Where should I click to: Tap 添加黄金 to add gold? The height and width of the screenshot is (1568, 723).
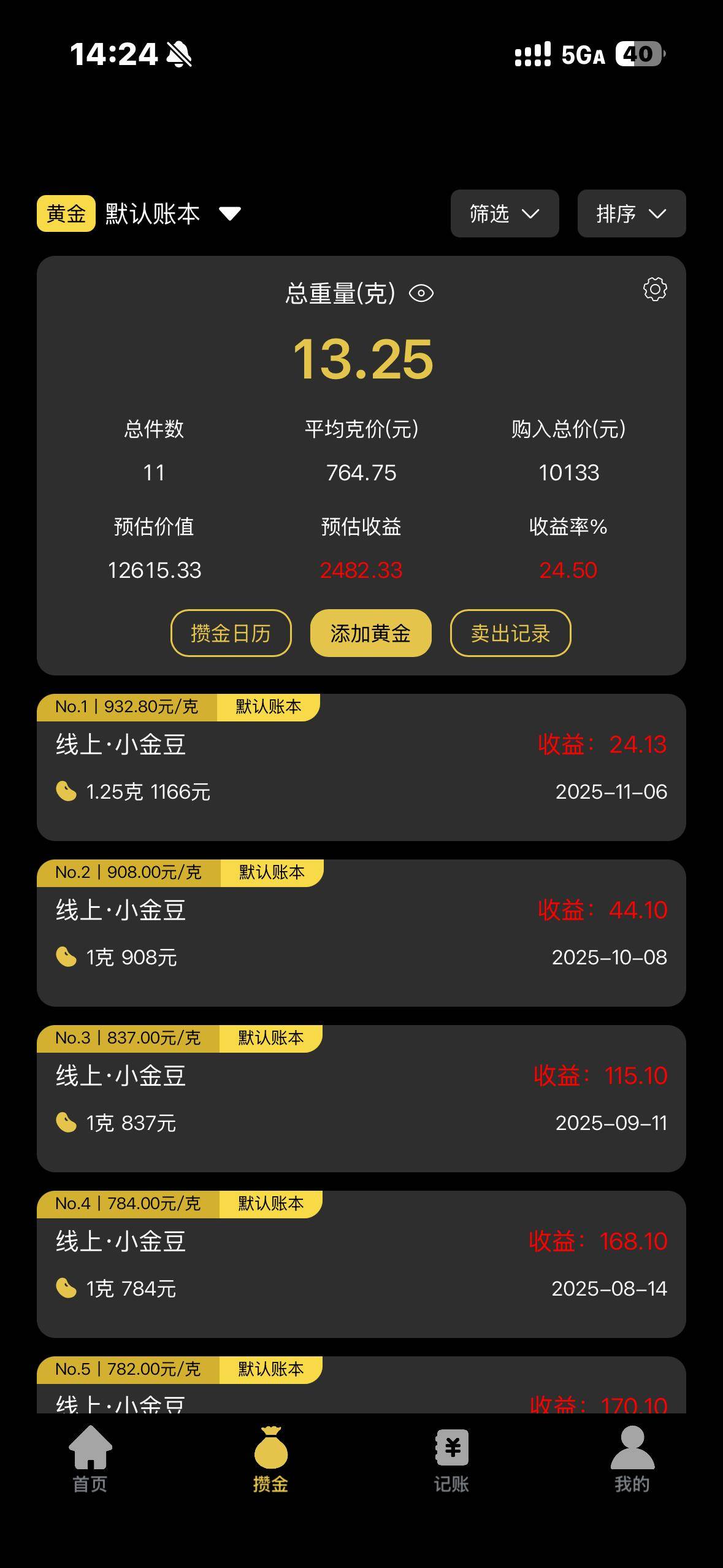click(x=370, y=633)
